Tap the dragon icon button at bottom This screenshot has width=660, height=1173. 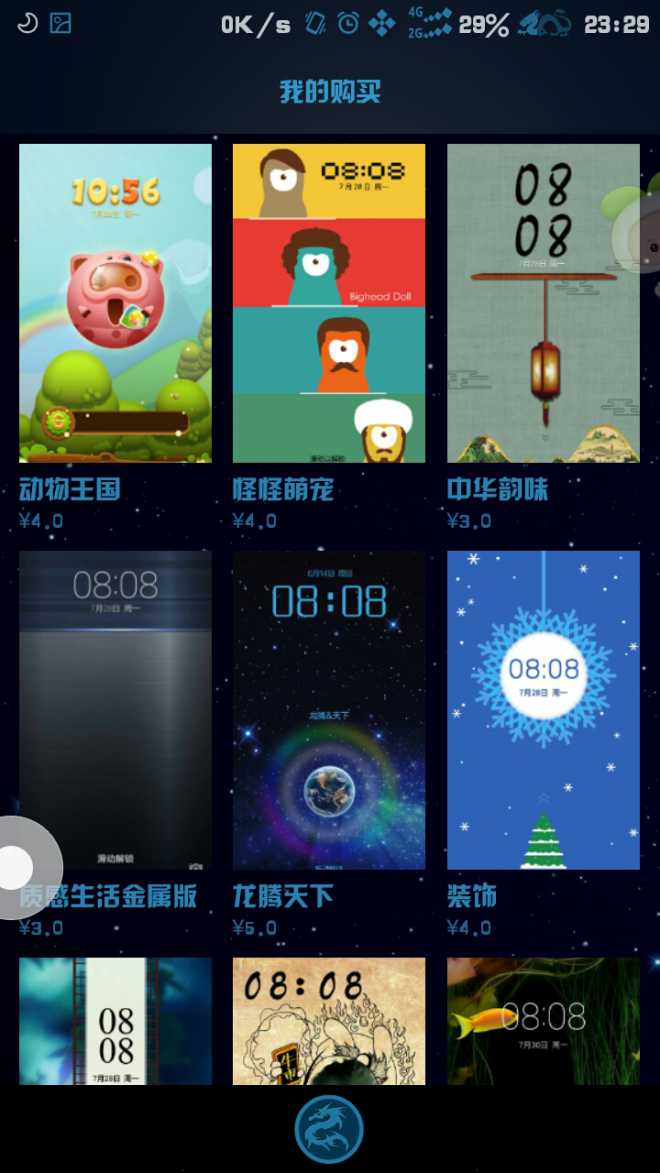329,1130
